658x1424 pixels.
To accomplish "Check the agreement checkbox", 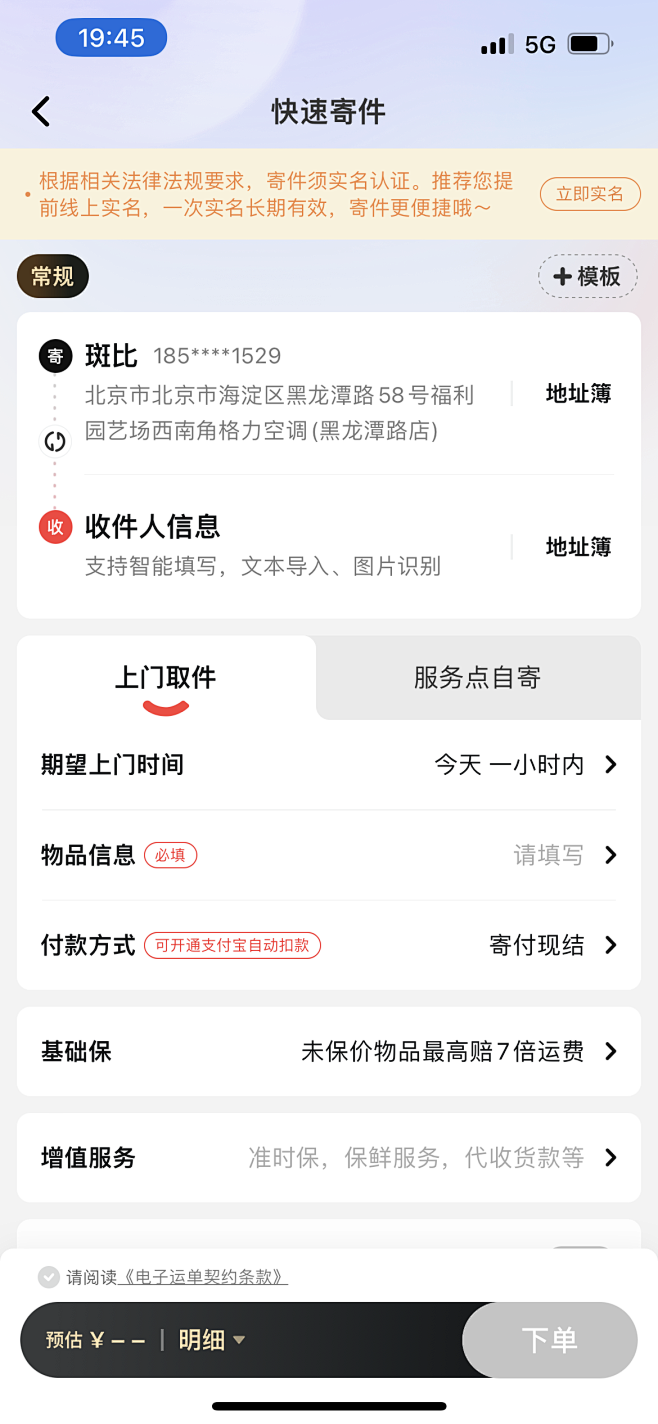I will (x=48, y=1277).
